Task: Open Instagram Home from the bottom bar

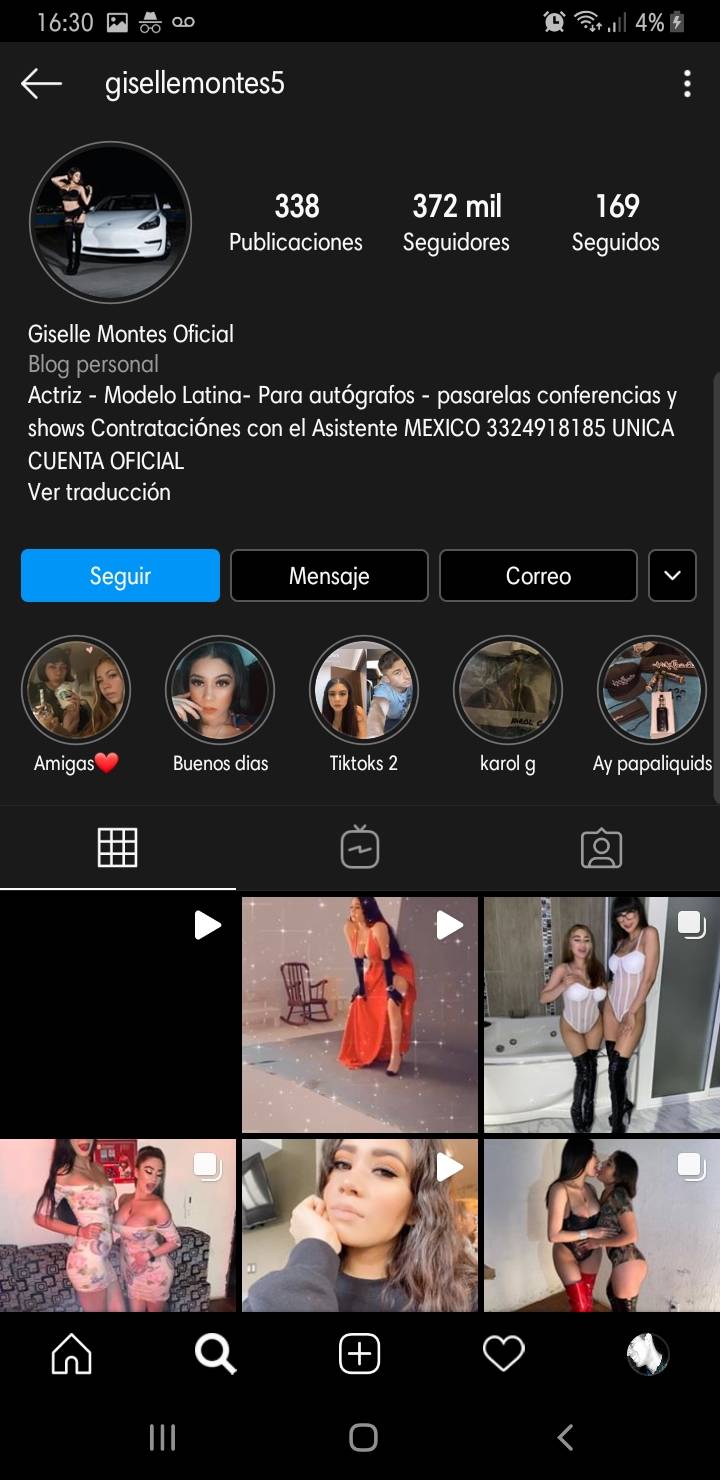Action: pos(71,1353)
